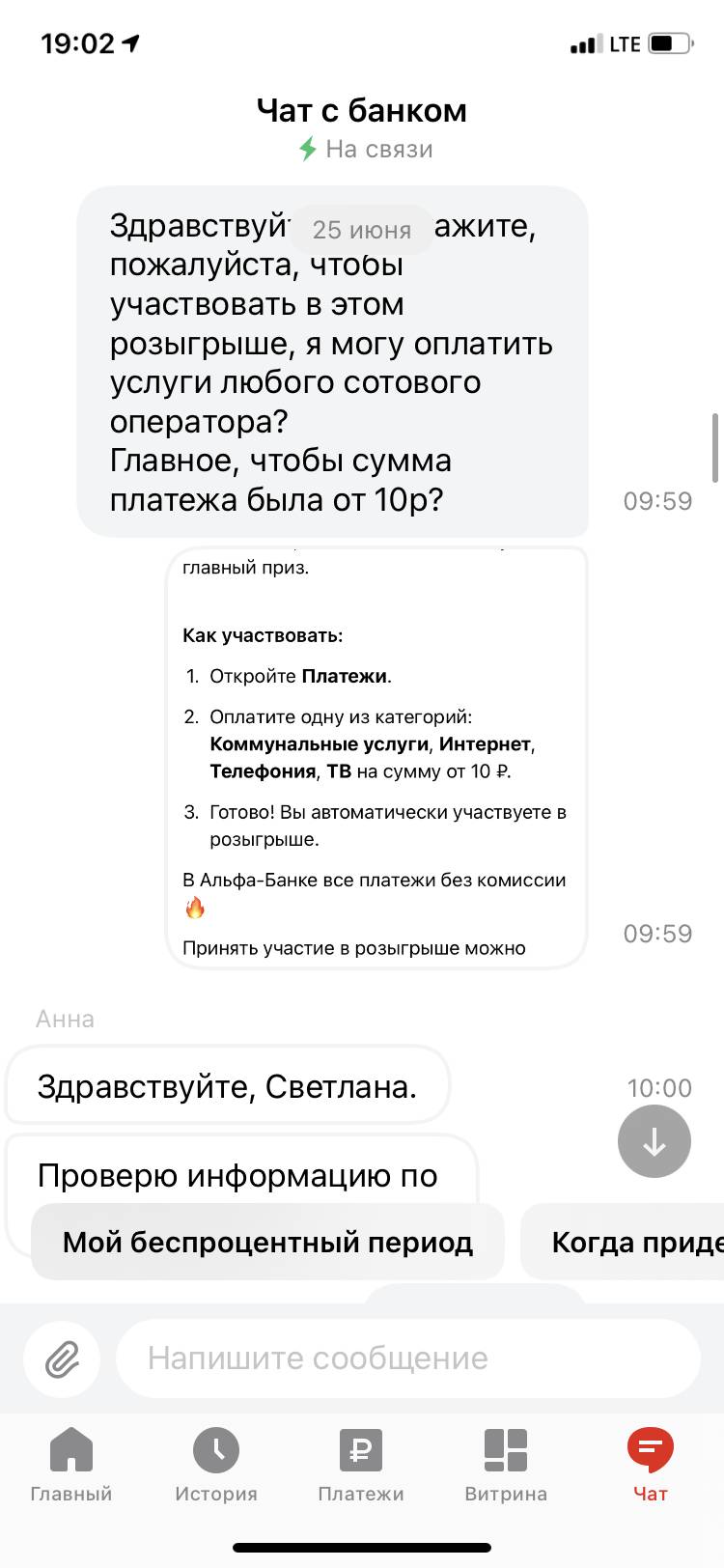724x1568 pixels.
Task: Select the 'Мой беспроцентный период' quick reply
Action: 267,1242
